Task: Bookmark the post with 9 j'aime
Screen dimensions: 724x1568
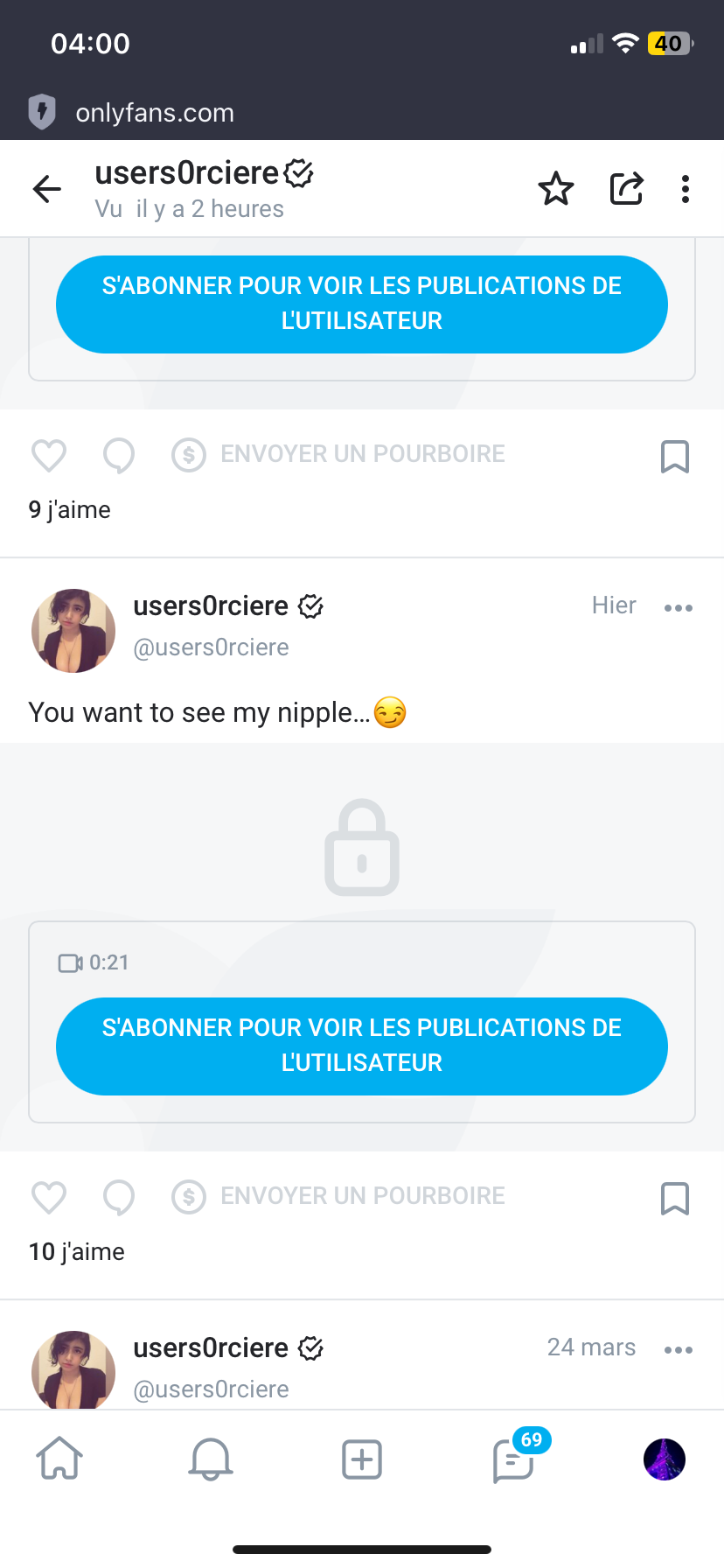Action: click(674, 456)
